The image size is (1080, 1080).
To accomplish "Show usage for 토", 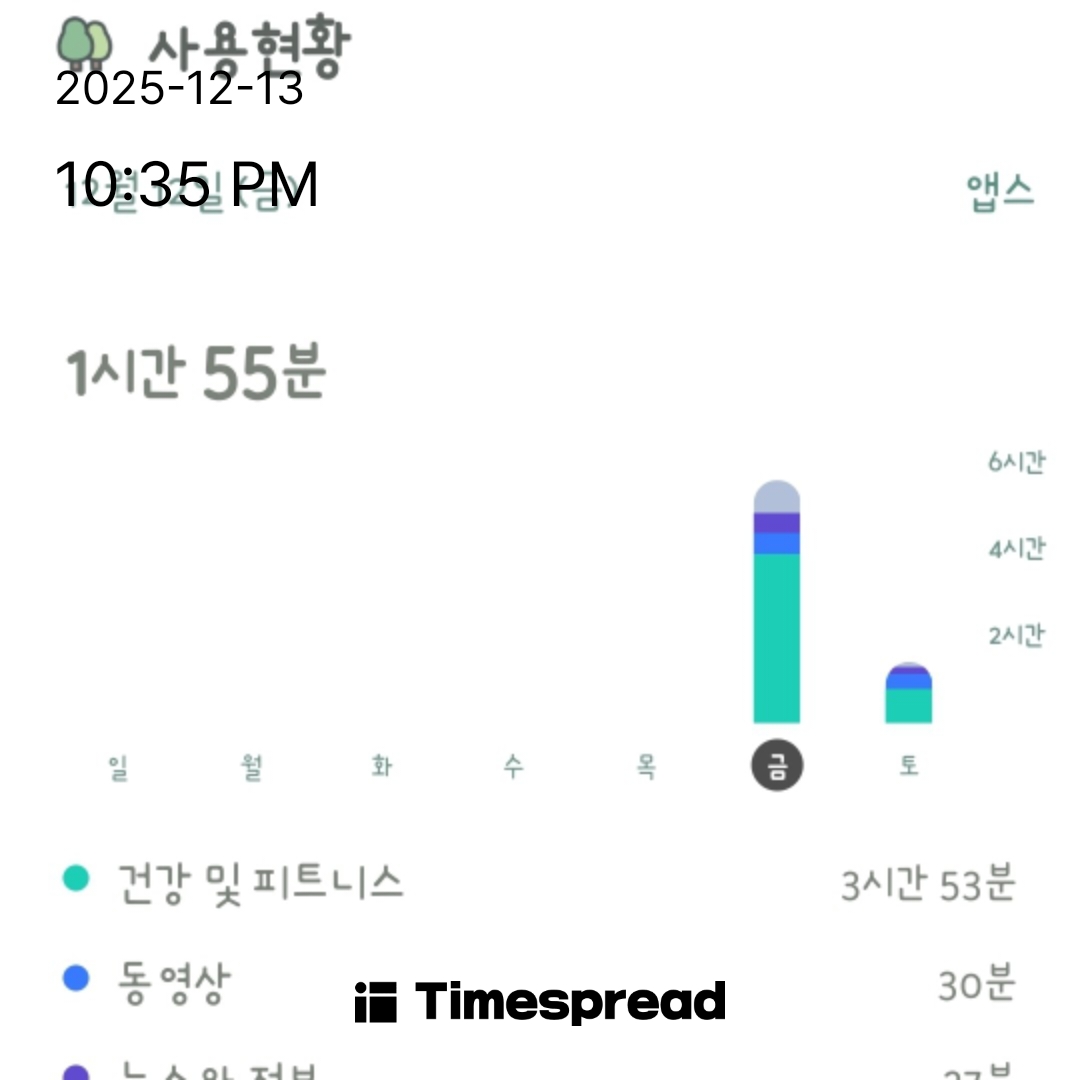I will coord(908,767).
